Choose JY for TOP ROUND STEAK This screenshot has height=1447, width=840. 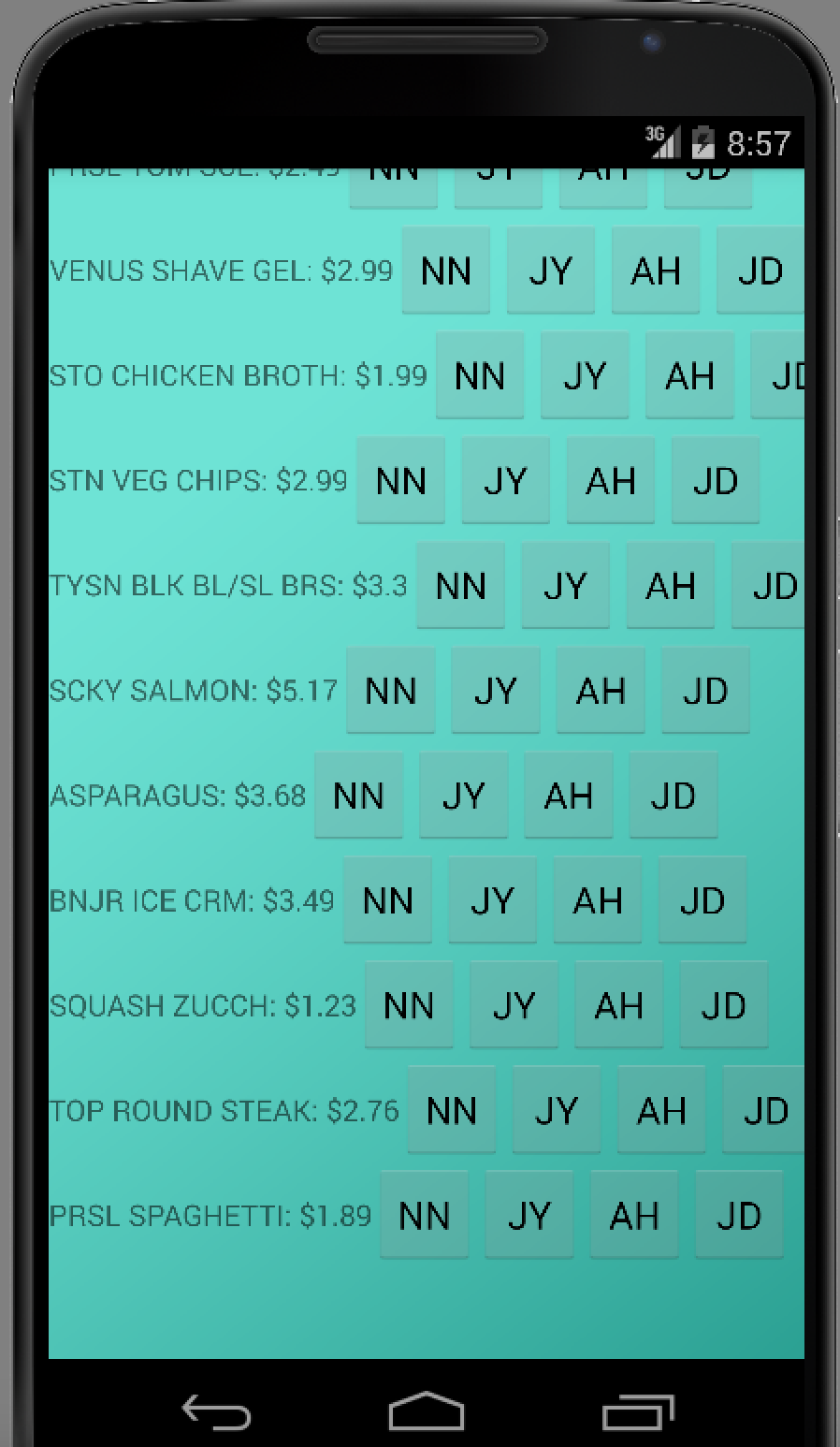(x=556, y=1111)
